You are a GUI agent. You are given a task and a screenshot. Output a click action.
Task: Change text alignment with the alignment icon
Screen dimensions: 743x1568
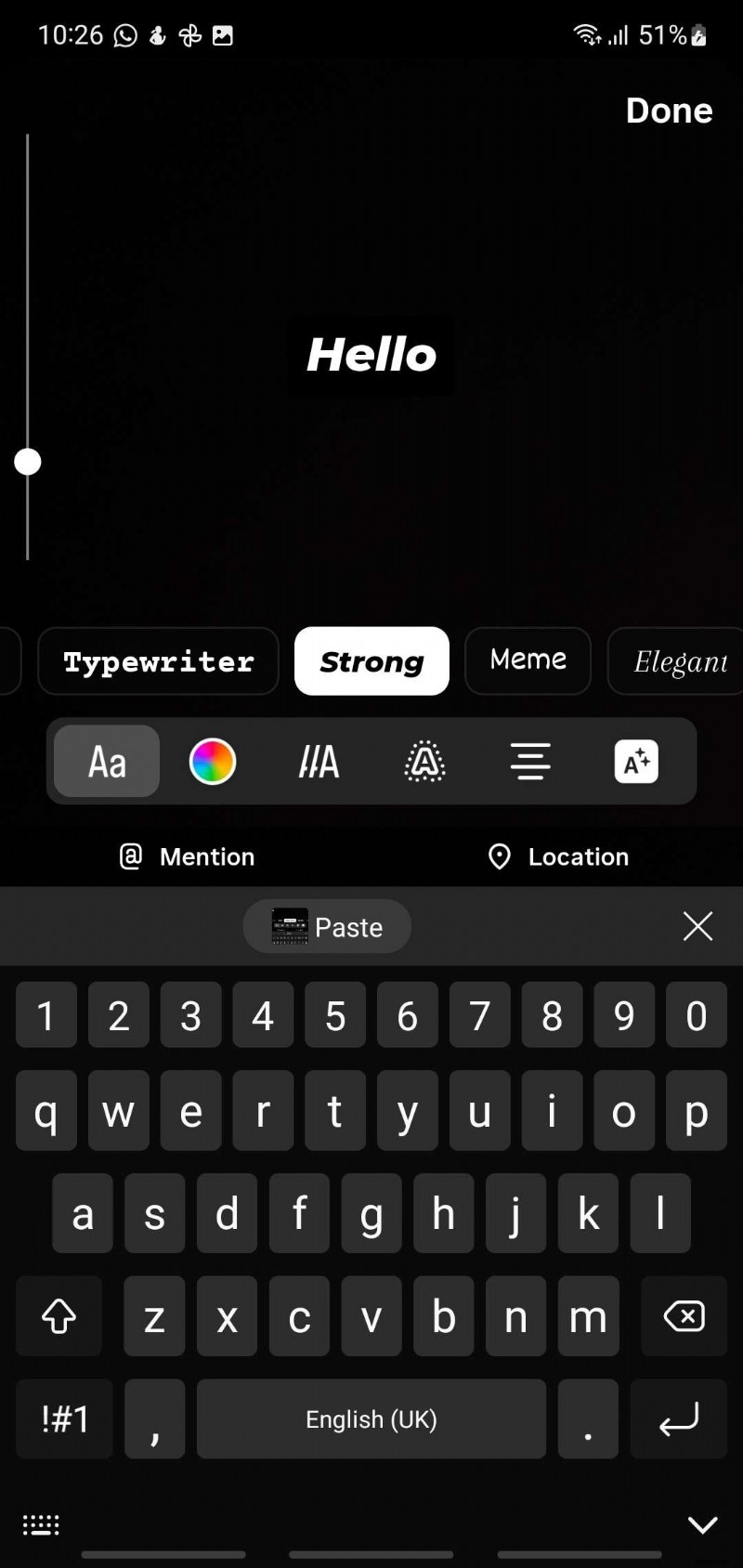pos(530,762)
